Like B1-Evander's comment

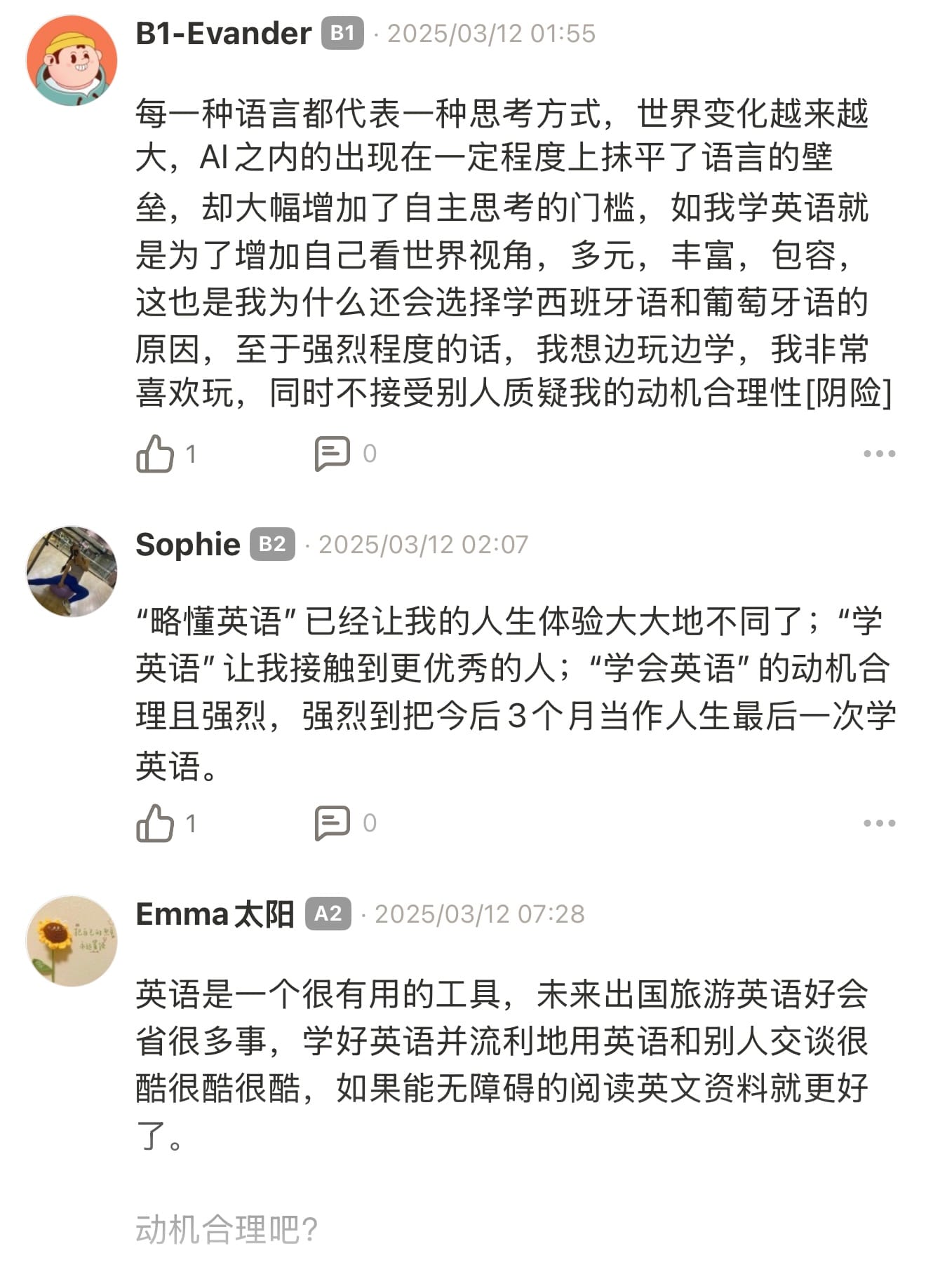(155, 454)
